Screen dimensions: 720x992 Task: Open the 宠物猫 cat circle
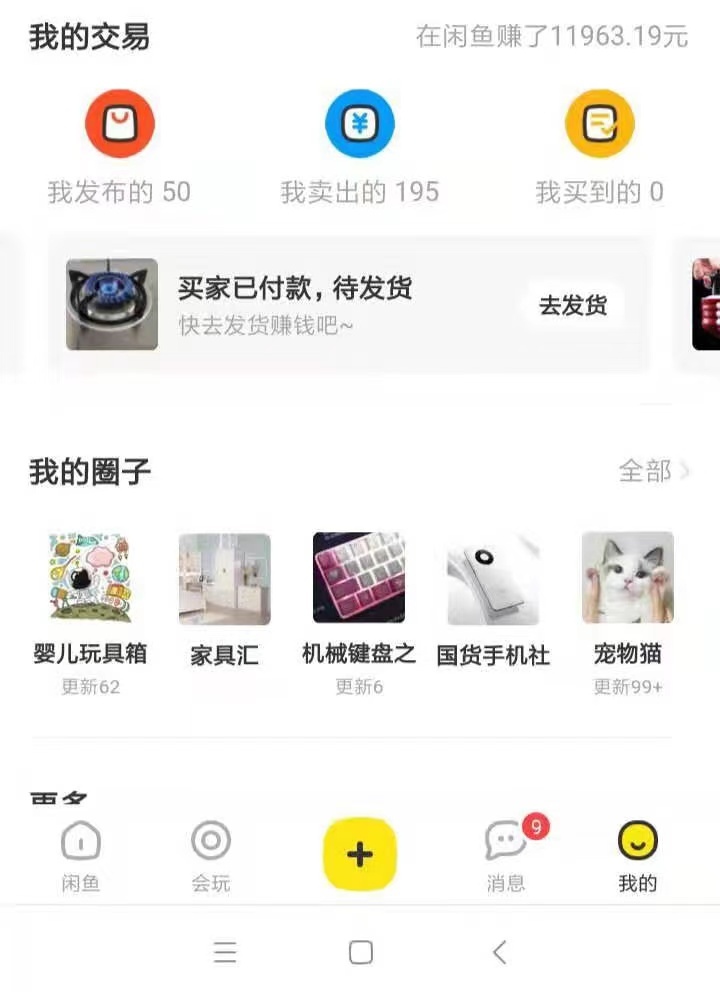[627, 577]
